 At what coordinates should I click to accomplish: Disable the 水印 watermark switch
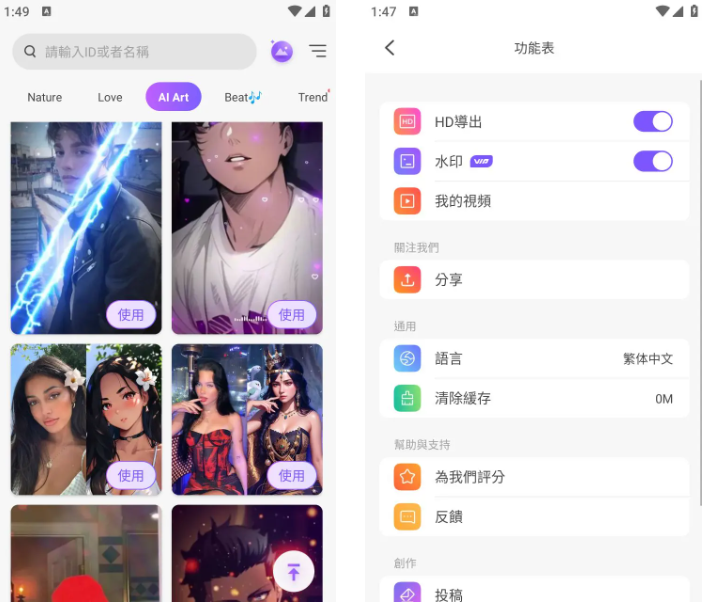[x=652, y=161]
